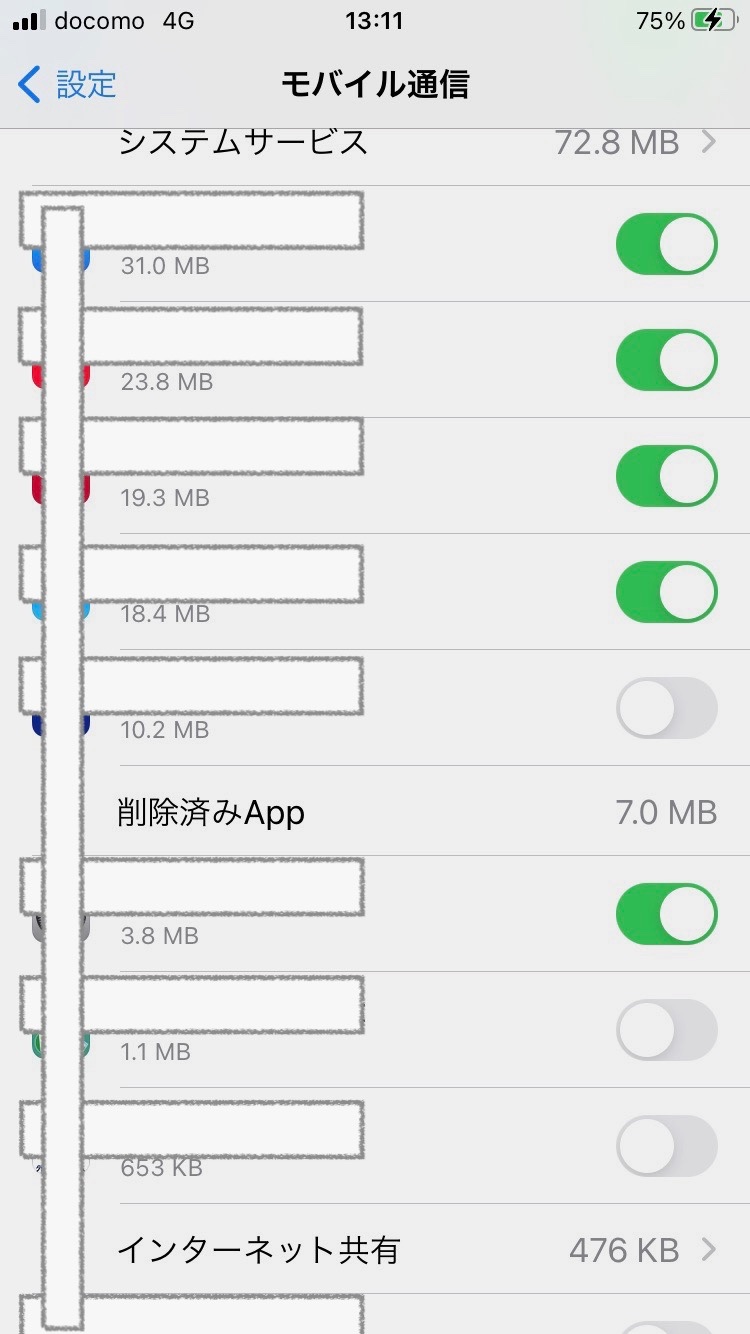Toggle on the 653 KB app switch
The image size is (750, 1334).
click(666, 1146)
